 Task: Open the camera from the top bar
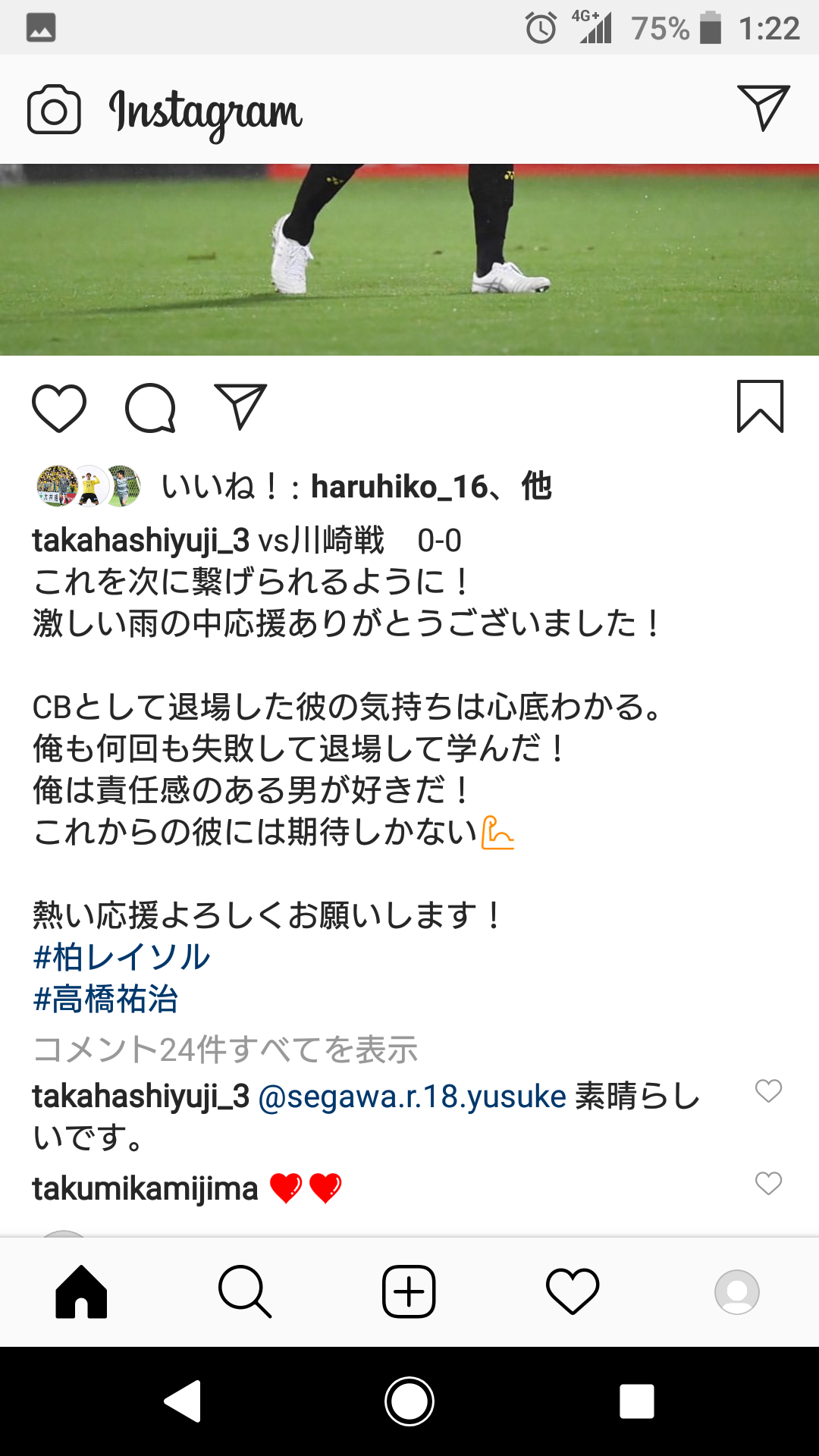[x=54, y=111]
